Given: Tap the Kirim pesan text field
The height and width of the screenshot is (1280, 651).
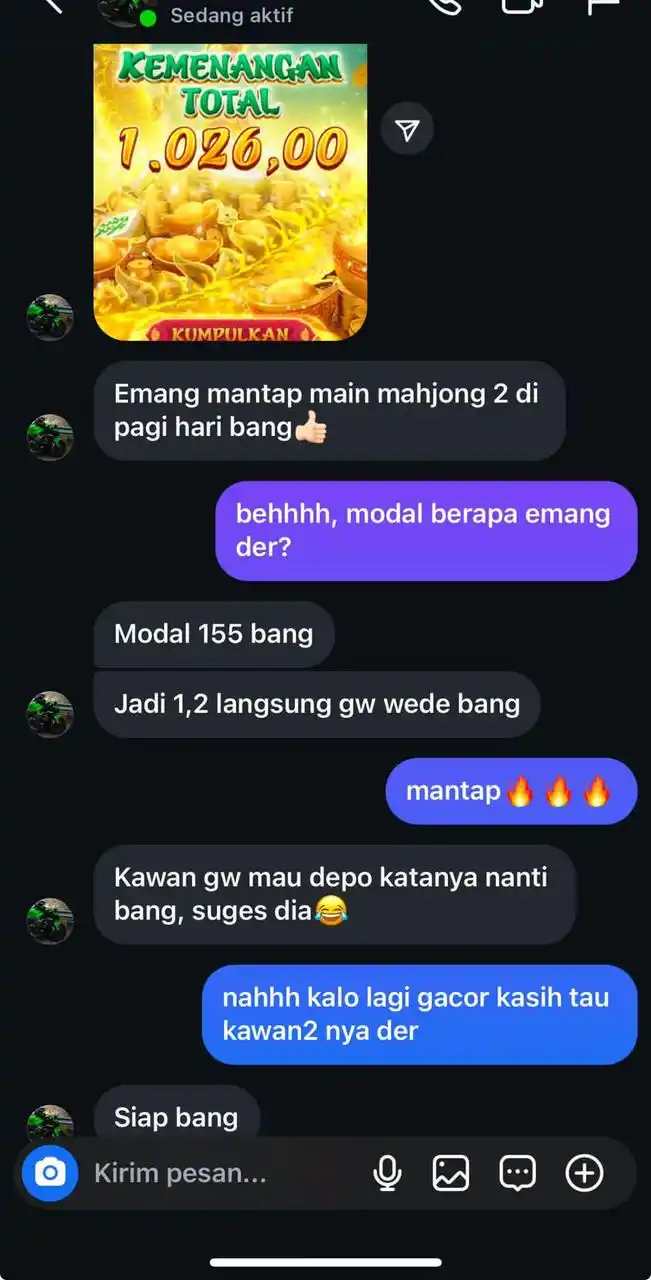Looking at the screenshot, I should click(x=220, y=1173).
